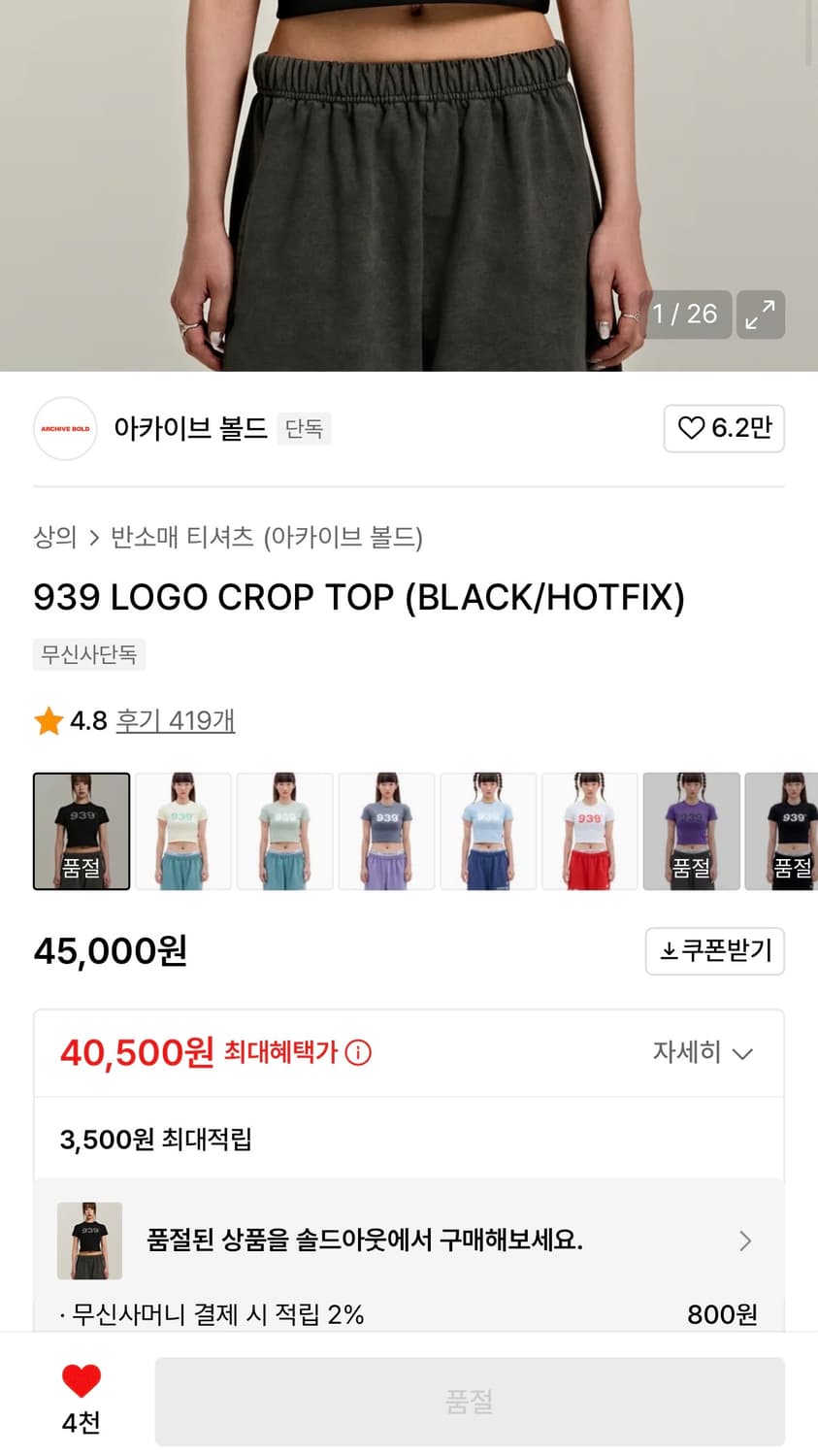Open the 솔드아웃 purchase banner via right arrow
Image resolution: width=818 pixels, height=1456 pixels.
[745, 1241]
